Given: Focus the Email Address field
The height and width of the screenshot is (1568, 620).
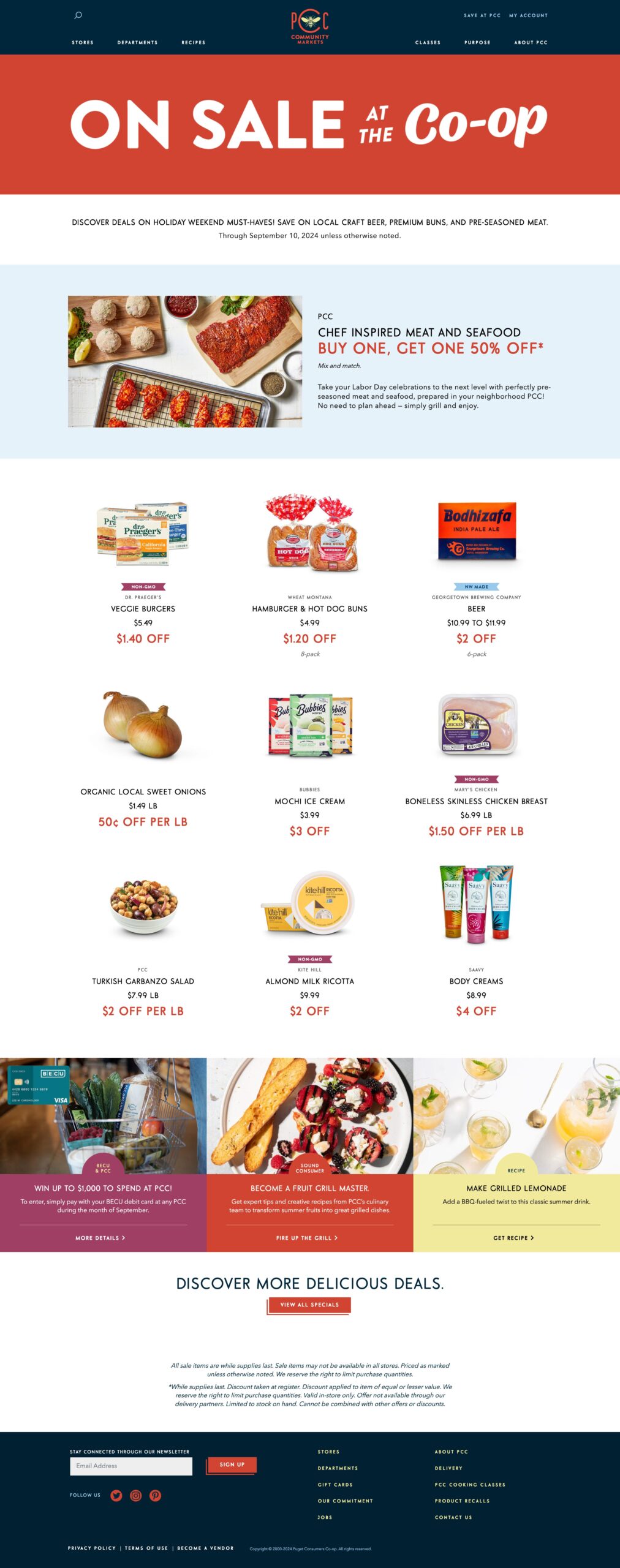Looking at the screenshot, I should point(131,1466).
